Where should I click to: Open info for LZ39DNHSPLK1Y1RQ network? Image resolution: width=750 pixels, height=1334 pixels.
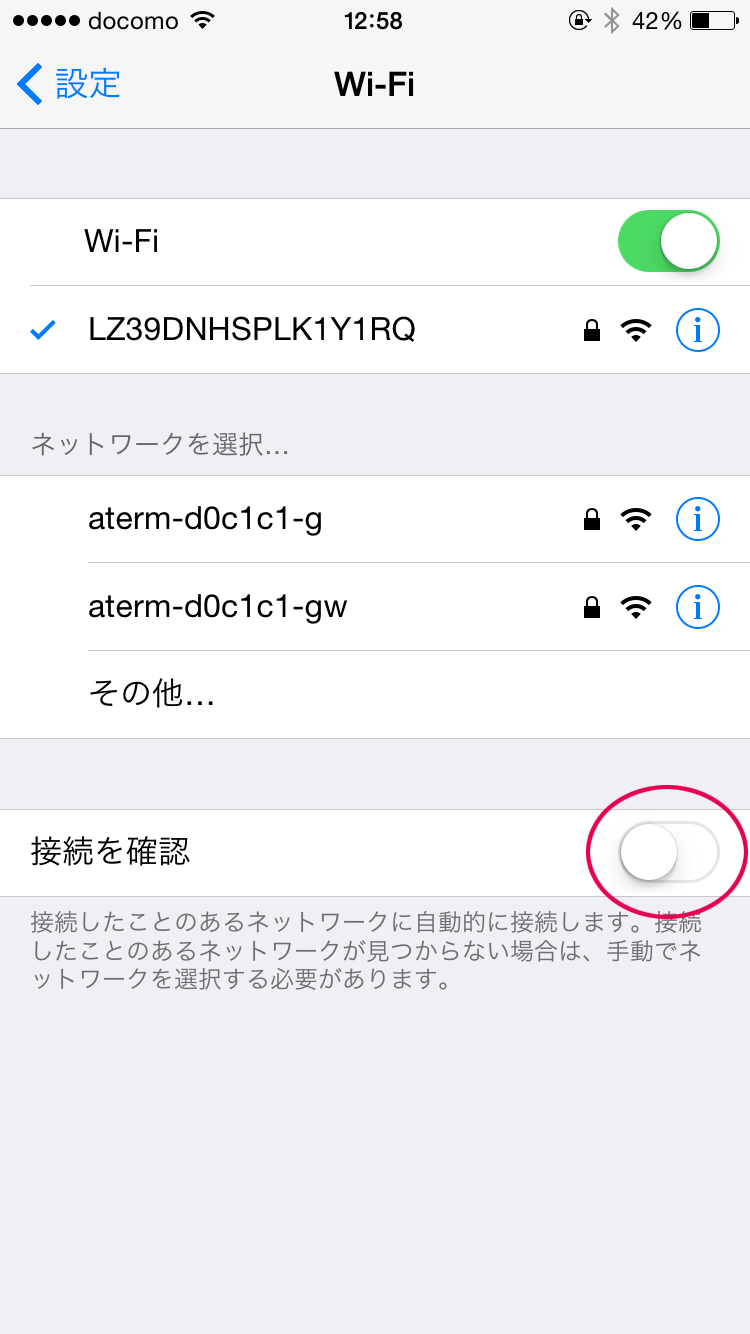click(x=698, y=330)
